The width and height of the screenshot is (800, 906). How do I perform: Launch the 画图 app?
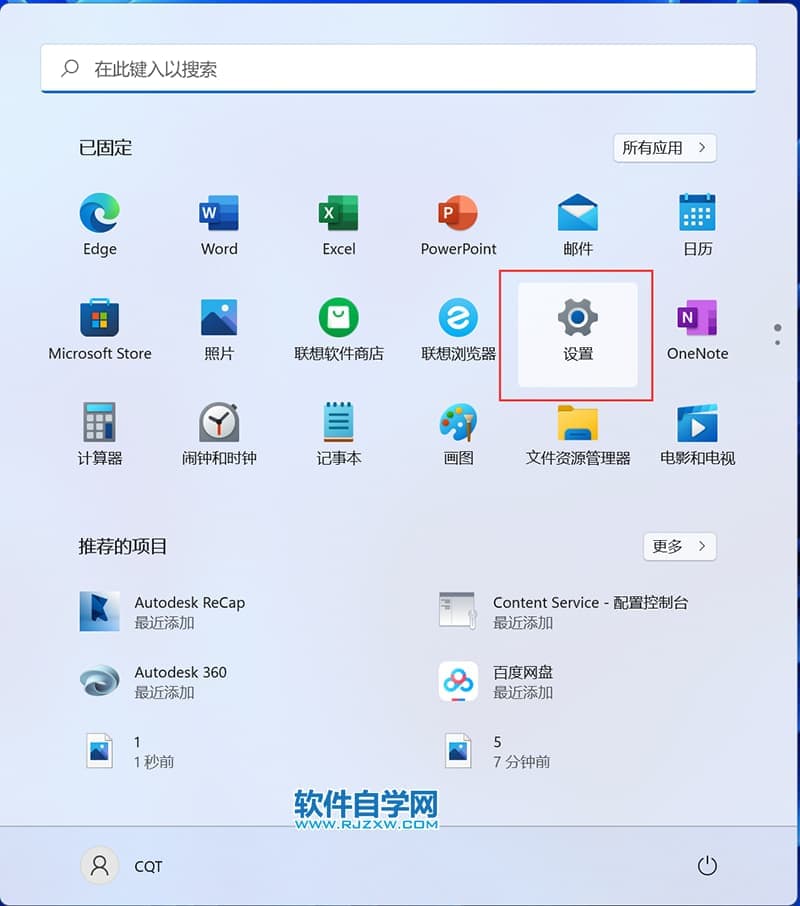[x=458, y=434]
